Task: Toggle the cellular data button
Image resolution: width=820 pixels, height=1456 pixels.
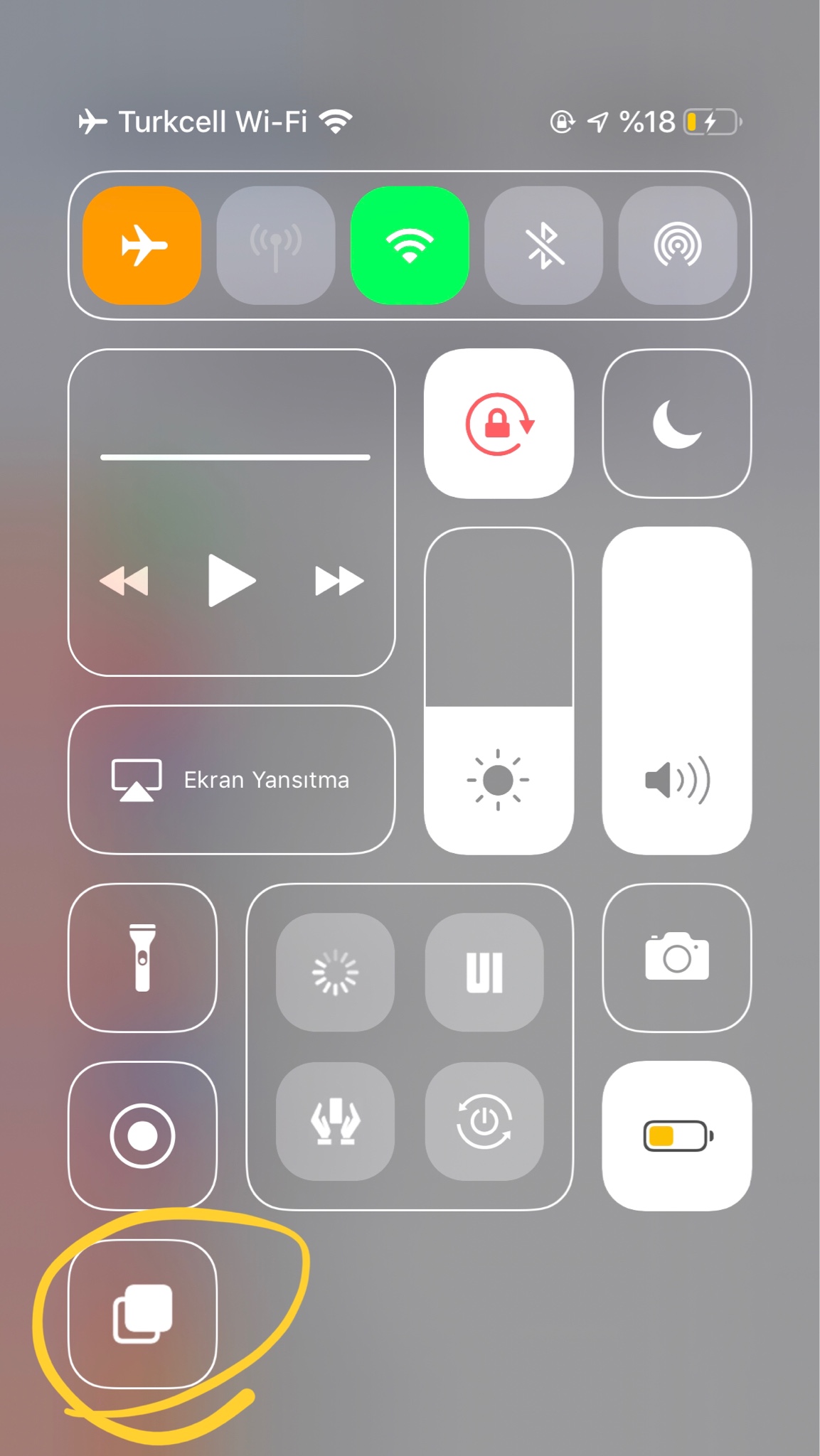Action: click(x=276, y=245)
